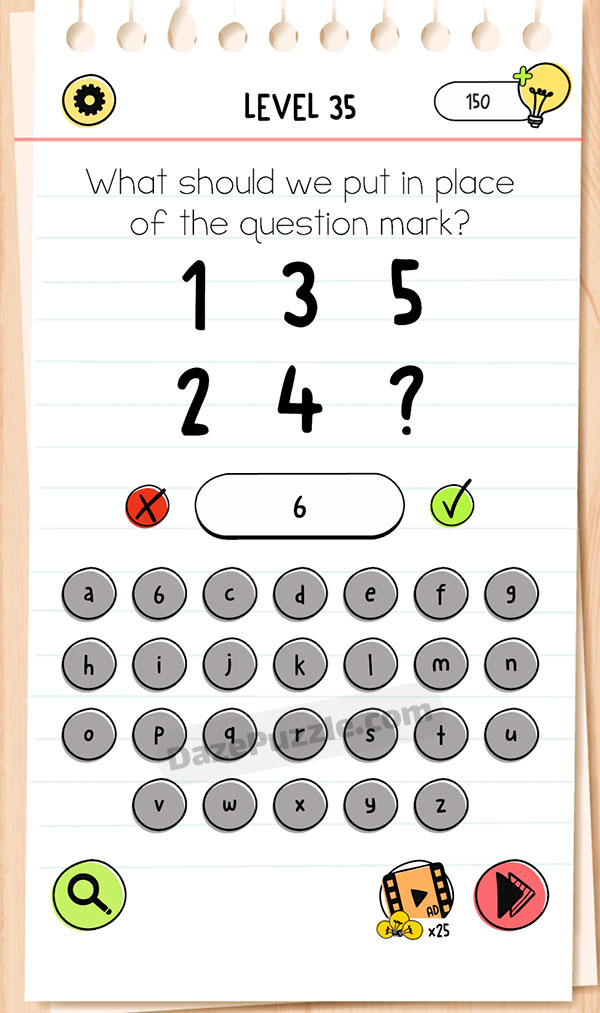Image resolution: width=600 pixels, height=1013 pixels.
Task: Tap the 6 key
Action: pos(159,595)
